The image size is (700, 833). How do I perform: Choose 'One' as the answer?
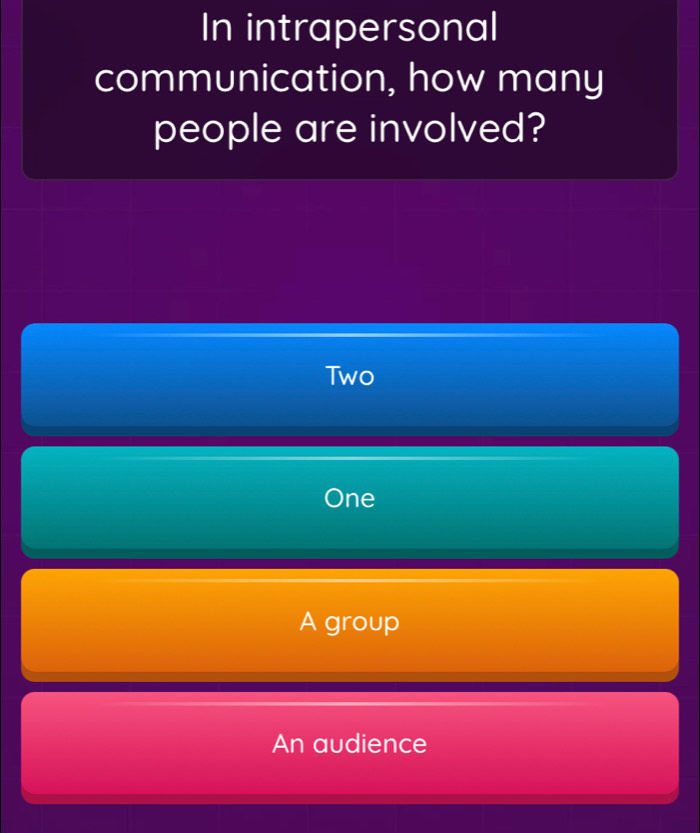350,499
